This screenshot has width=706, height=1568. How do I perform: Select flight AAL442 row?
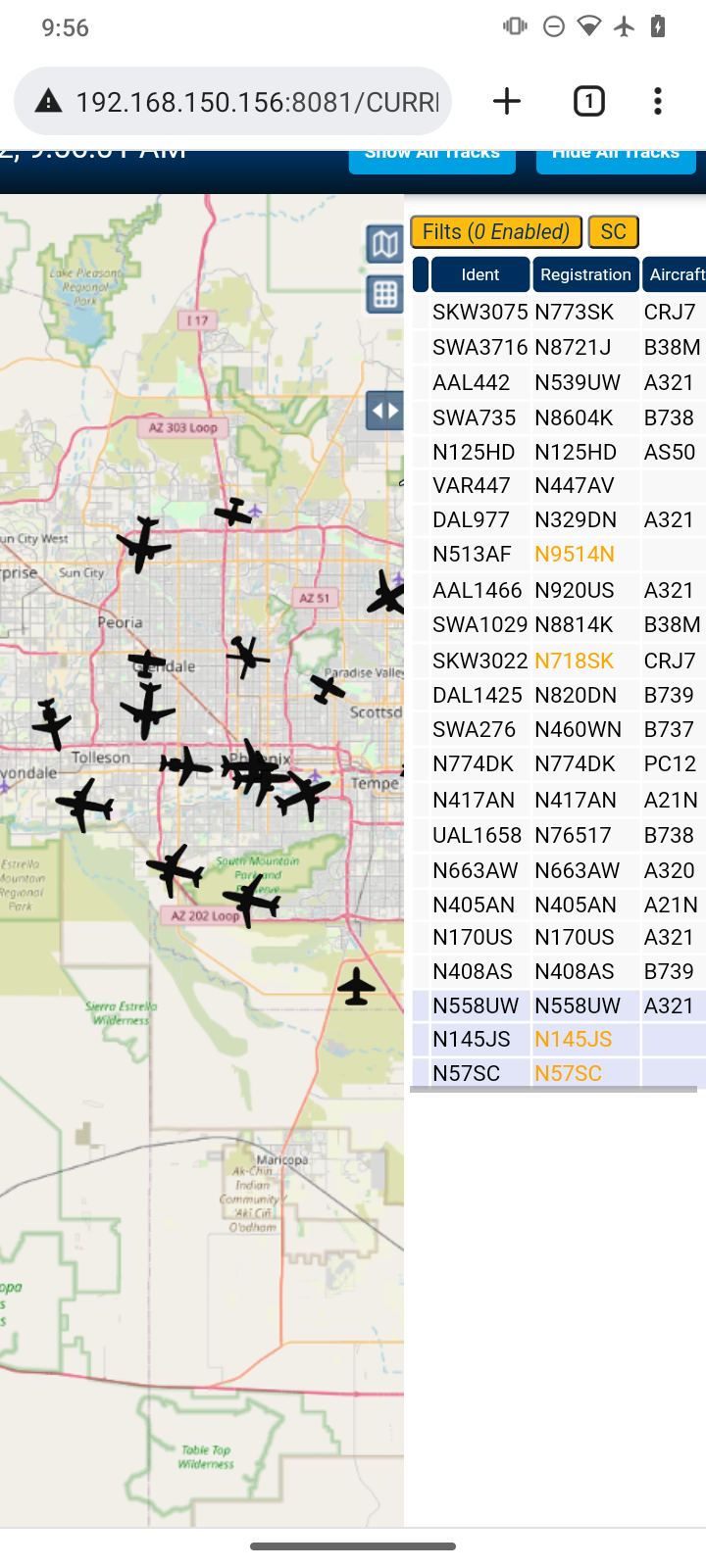coord(559,382)
